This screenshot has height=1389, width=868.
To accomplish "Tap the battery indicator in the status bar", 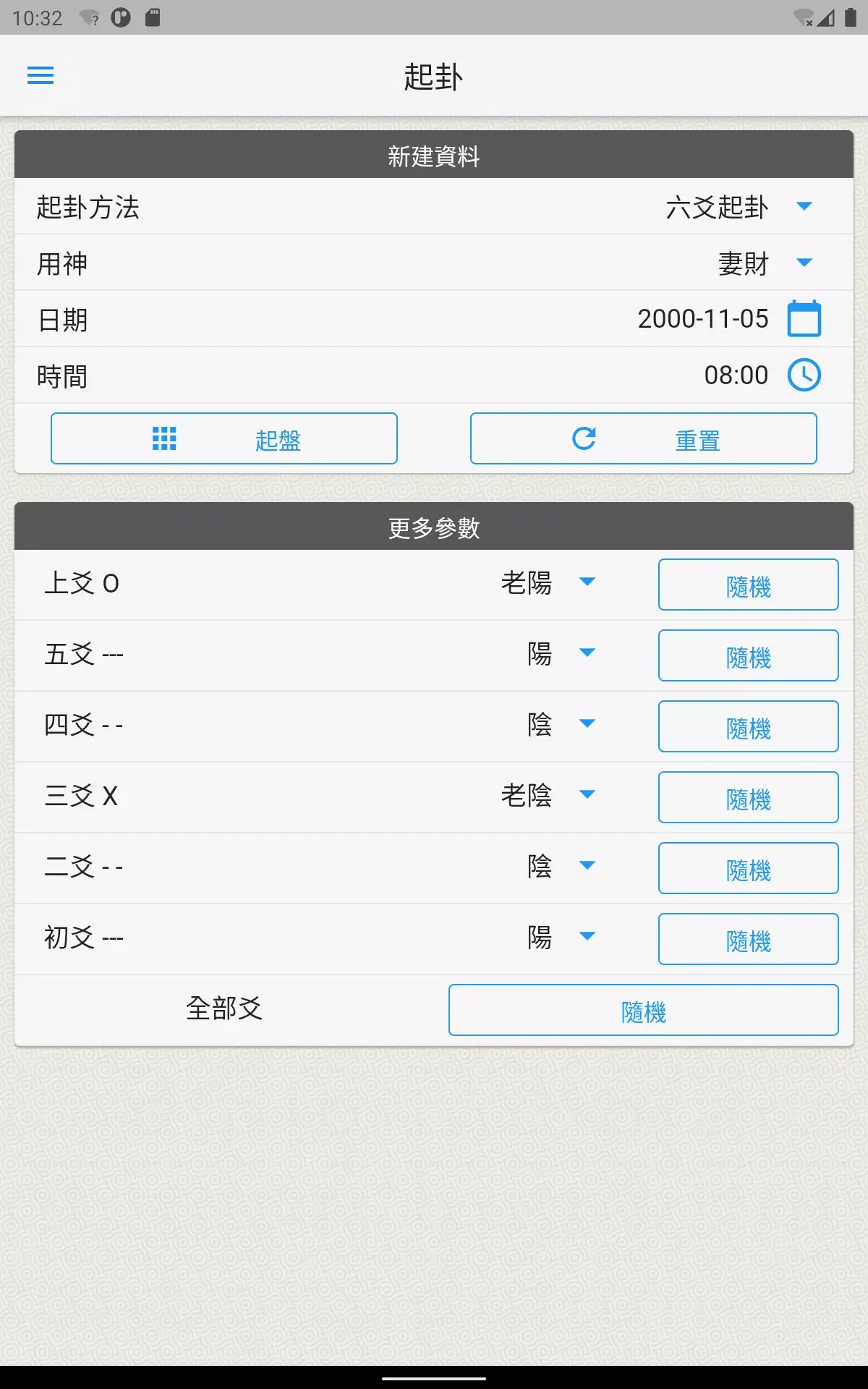I will point(851,17).
